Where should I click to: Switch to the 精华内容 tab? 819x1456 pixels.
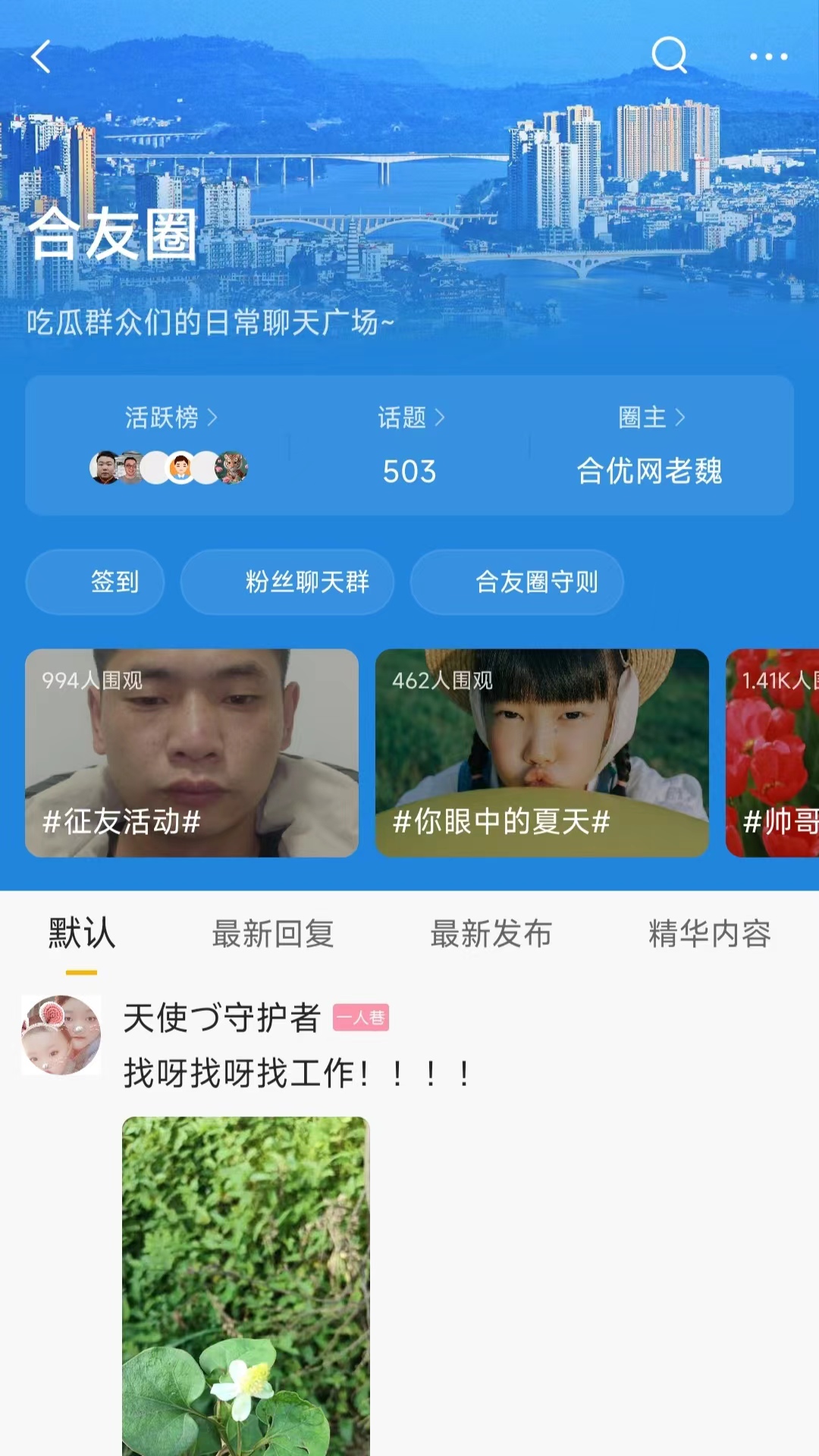[x=710, y=934]
